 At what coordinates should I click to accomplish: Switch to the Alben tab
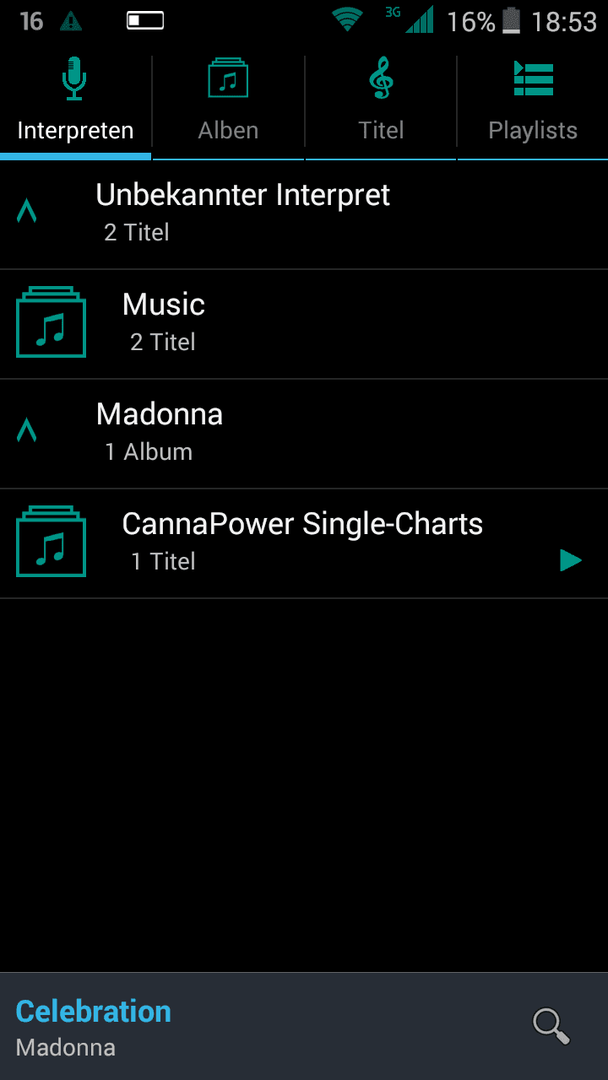228,101
